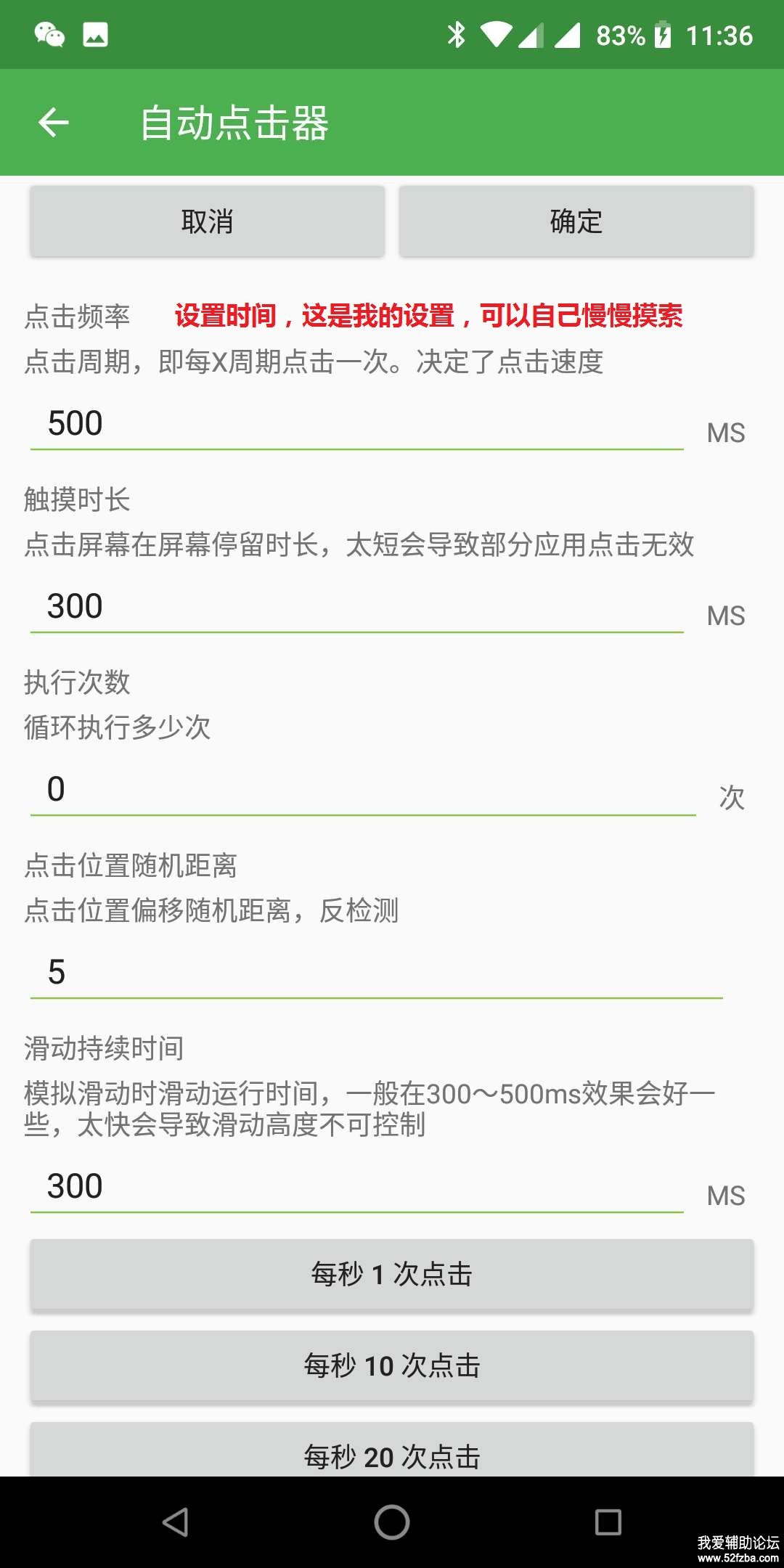This screenshot has width=784, height=1568.
Task: Edit the 点击频率 field showing 500
Action: coord(356,424)
